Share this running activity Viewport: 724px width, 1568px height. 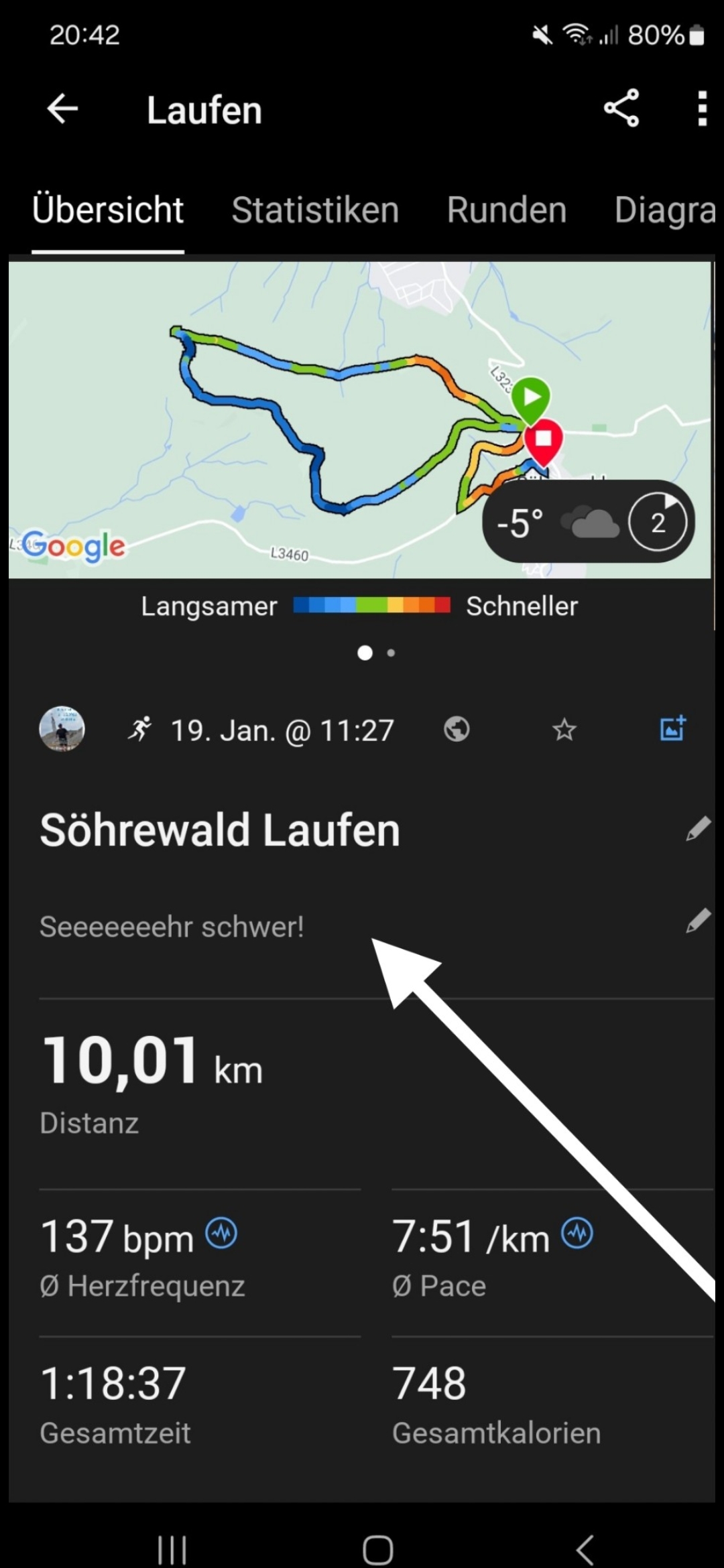[621, 109]
